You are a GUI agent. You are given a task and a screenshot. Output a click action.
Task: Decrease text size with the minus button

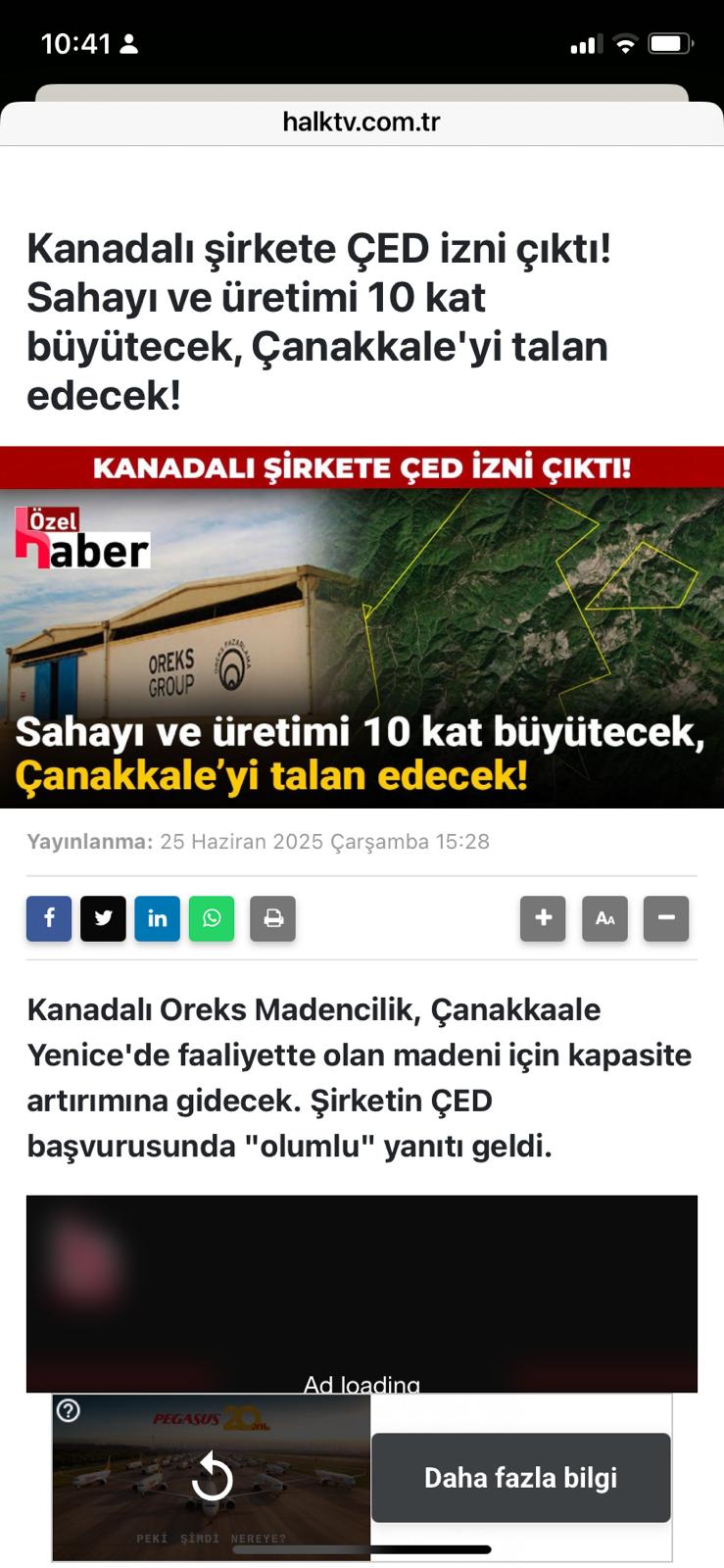(x=666, y=919)
